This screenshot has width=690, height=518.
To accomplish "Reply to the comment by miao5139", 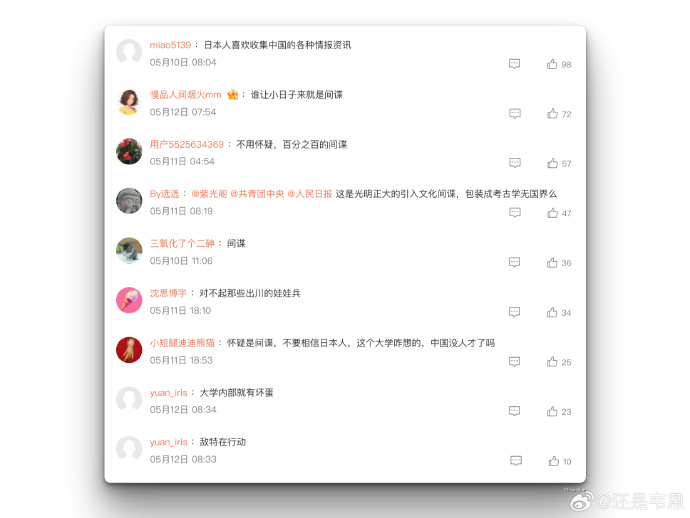I will 514,64.
